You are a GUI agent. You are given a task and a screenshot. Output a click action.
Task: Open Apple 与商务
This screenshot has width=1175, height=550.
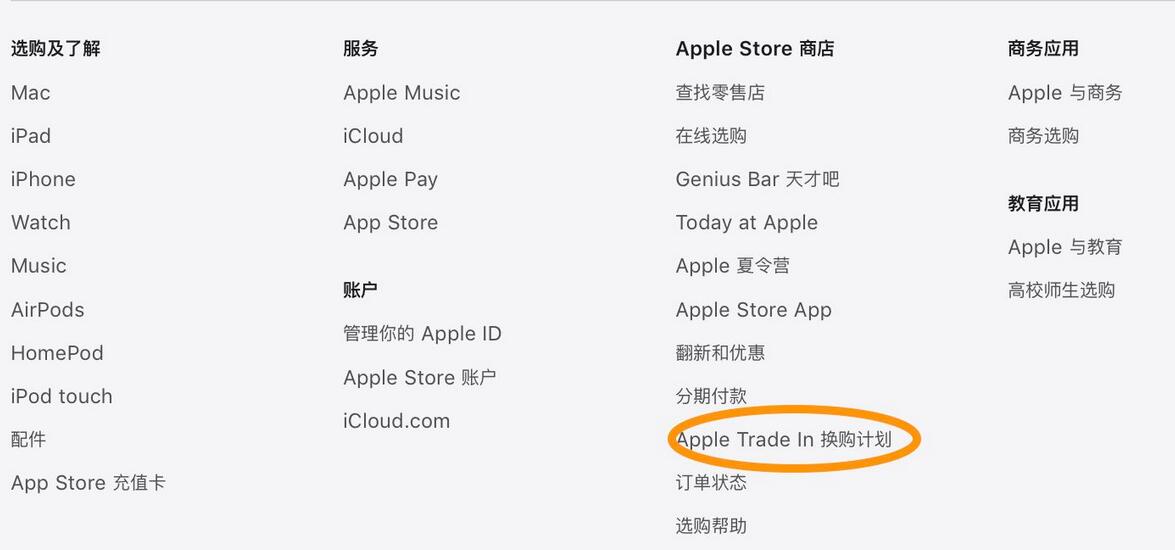click(x=1065, y=93)
